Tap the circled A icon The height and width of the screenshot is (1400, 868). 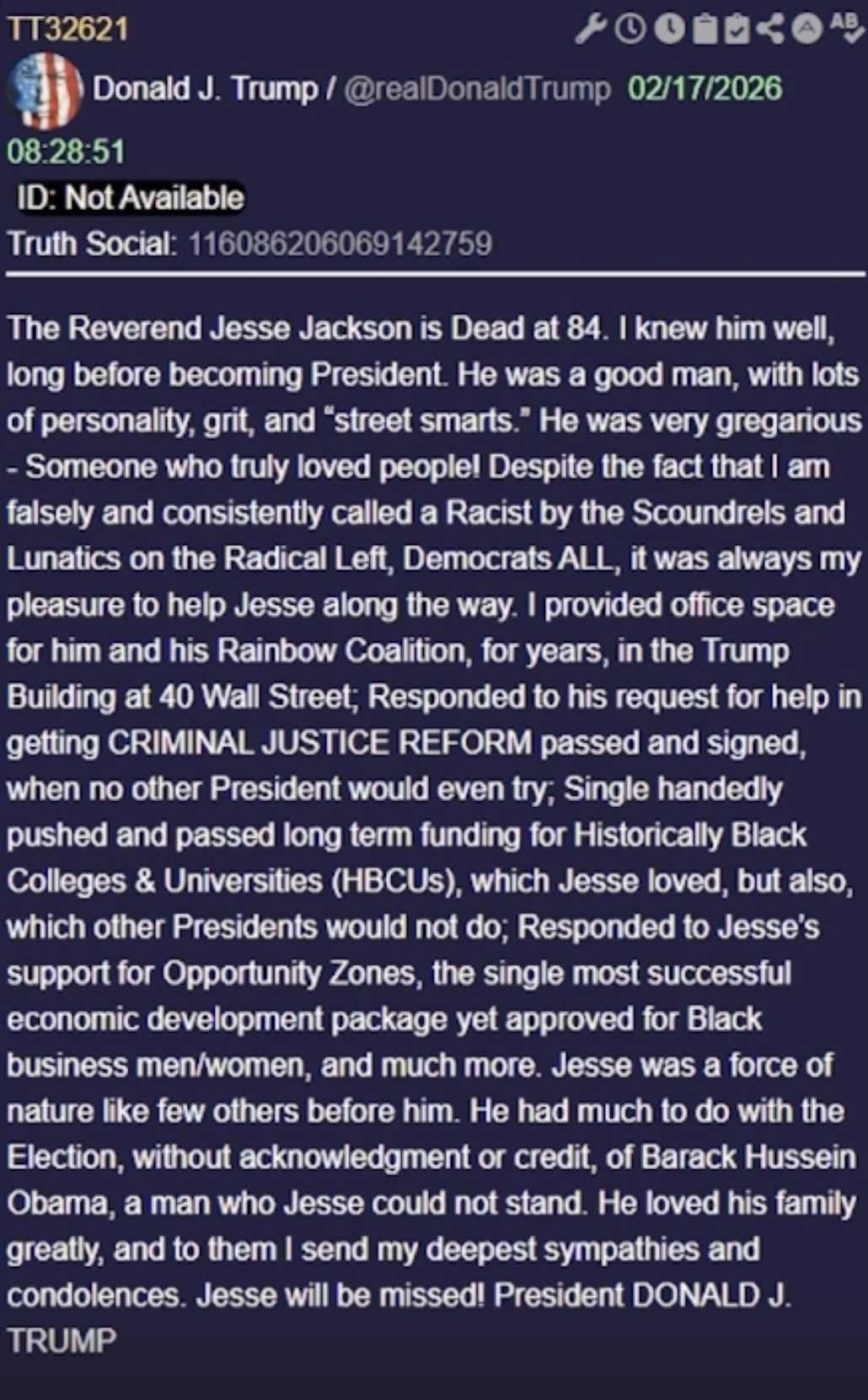click(x=807, y=29)
